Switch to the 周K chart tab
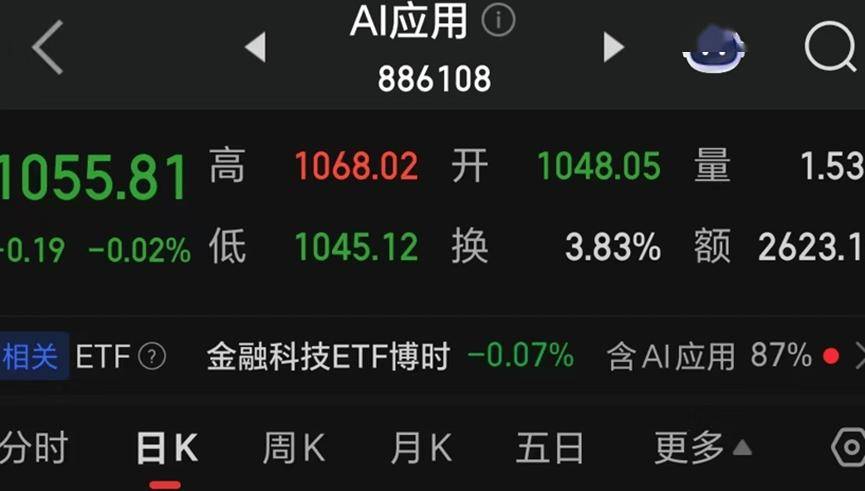This screenshot has width=865, height=491. tap(293, 448)
